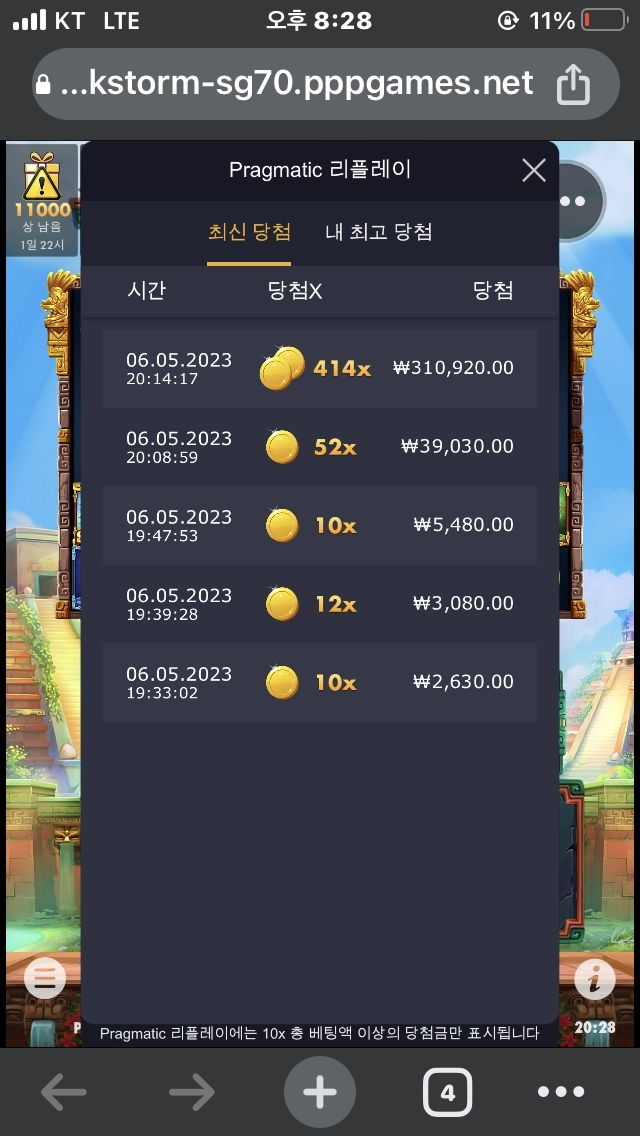Screen dimensions: 640x1136
Task: Switch to the 내 최고 당첨 tab
Action: [x=379, y=232]
